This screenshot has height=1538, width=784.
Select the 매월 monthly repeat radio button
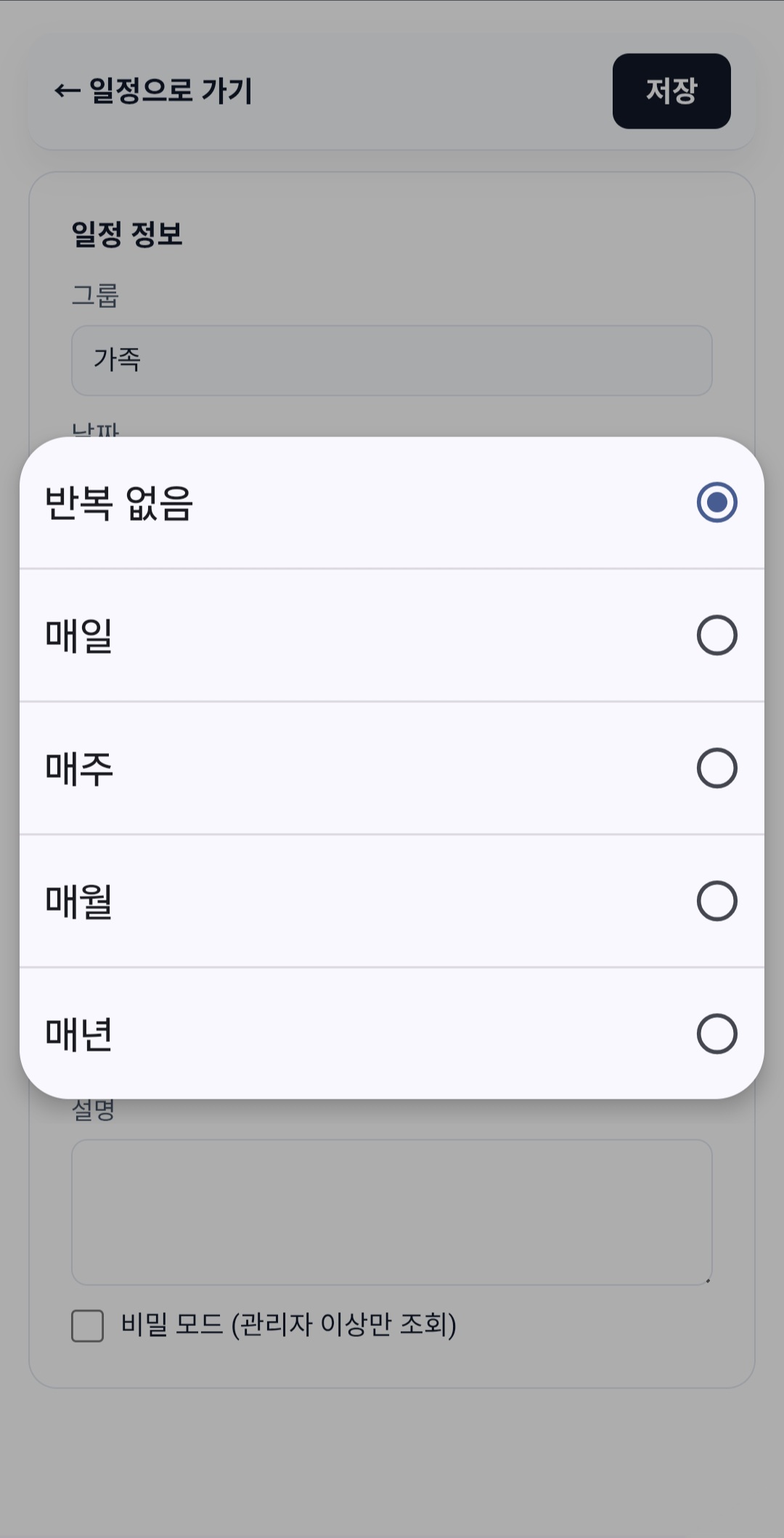718,902
